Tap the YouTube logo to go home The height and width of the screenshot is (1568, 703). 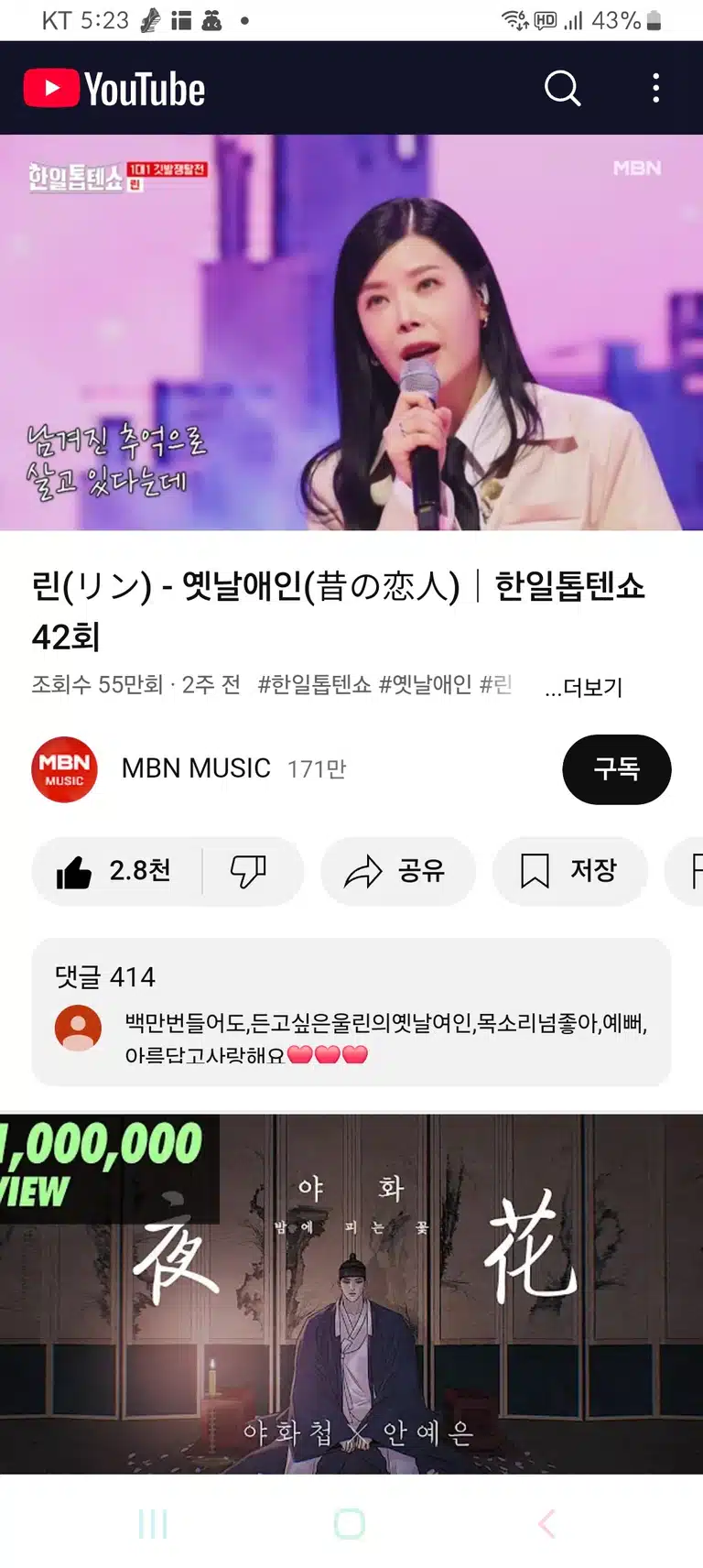pyautogui.click(x=114, y=89)
